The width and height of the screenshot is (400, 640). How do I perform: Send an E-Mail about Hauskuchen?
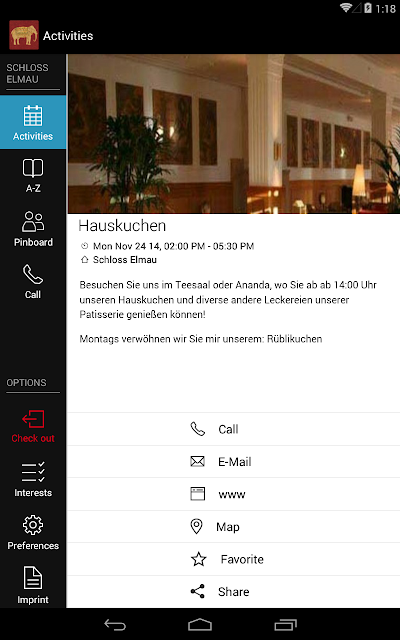[233, 462]
